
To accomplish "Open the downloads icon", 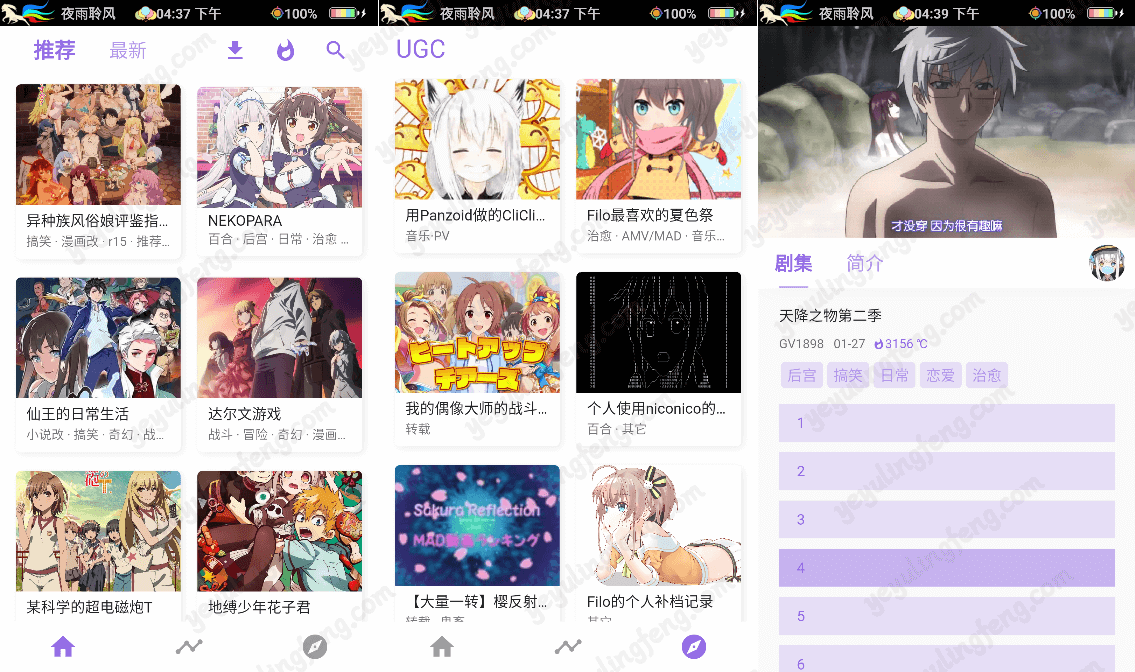I will [235, 51].
